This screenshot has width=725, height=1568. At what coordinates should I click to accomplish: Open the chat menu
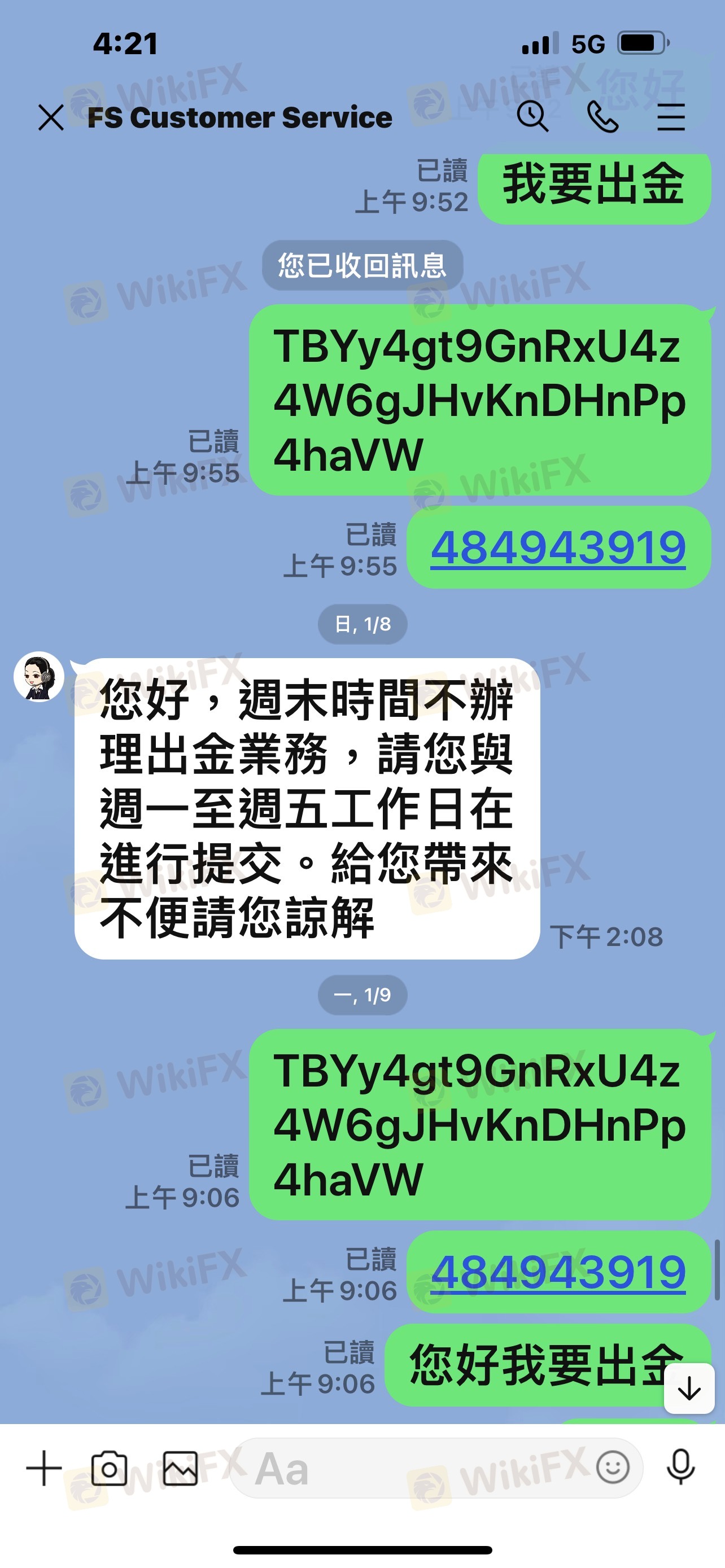[671, 117]
